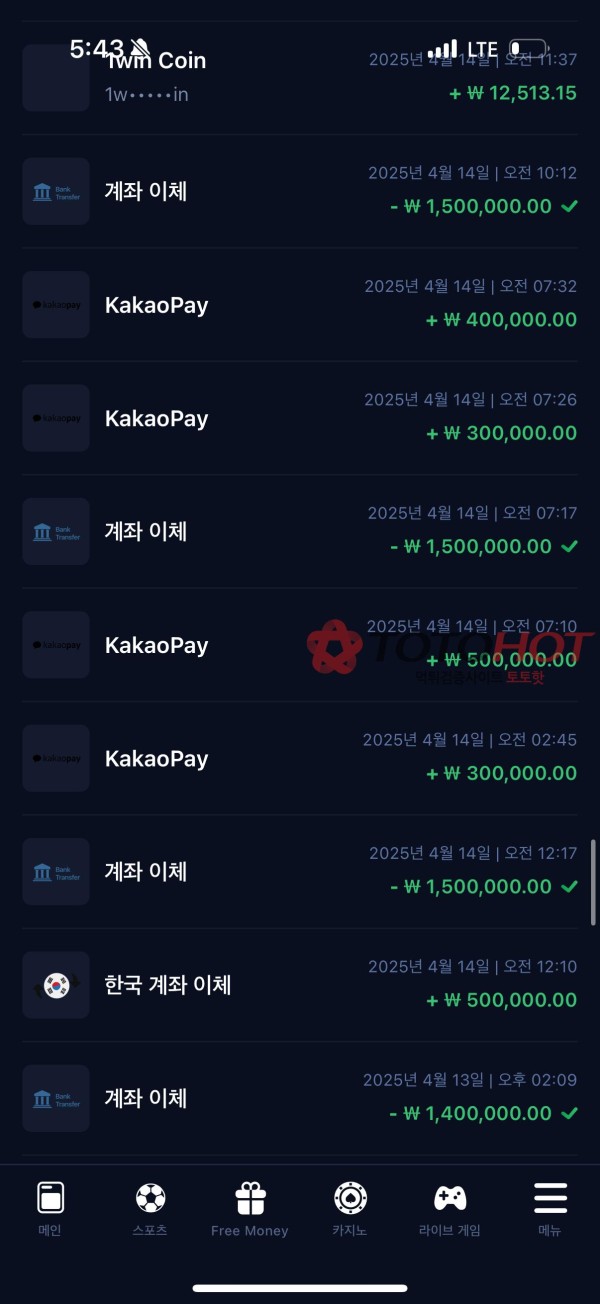Image resolution: width=600 pixels, height=1304 pixels.
Task: Open the KakaoPay transaction from 오전 02:45
Action: click(300, 758)
